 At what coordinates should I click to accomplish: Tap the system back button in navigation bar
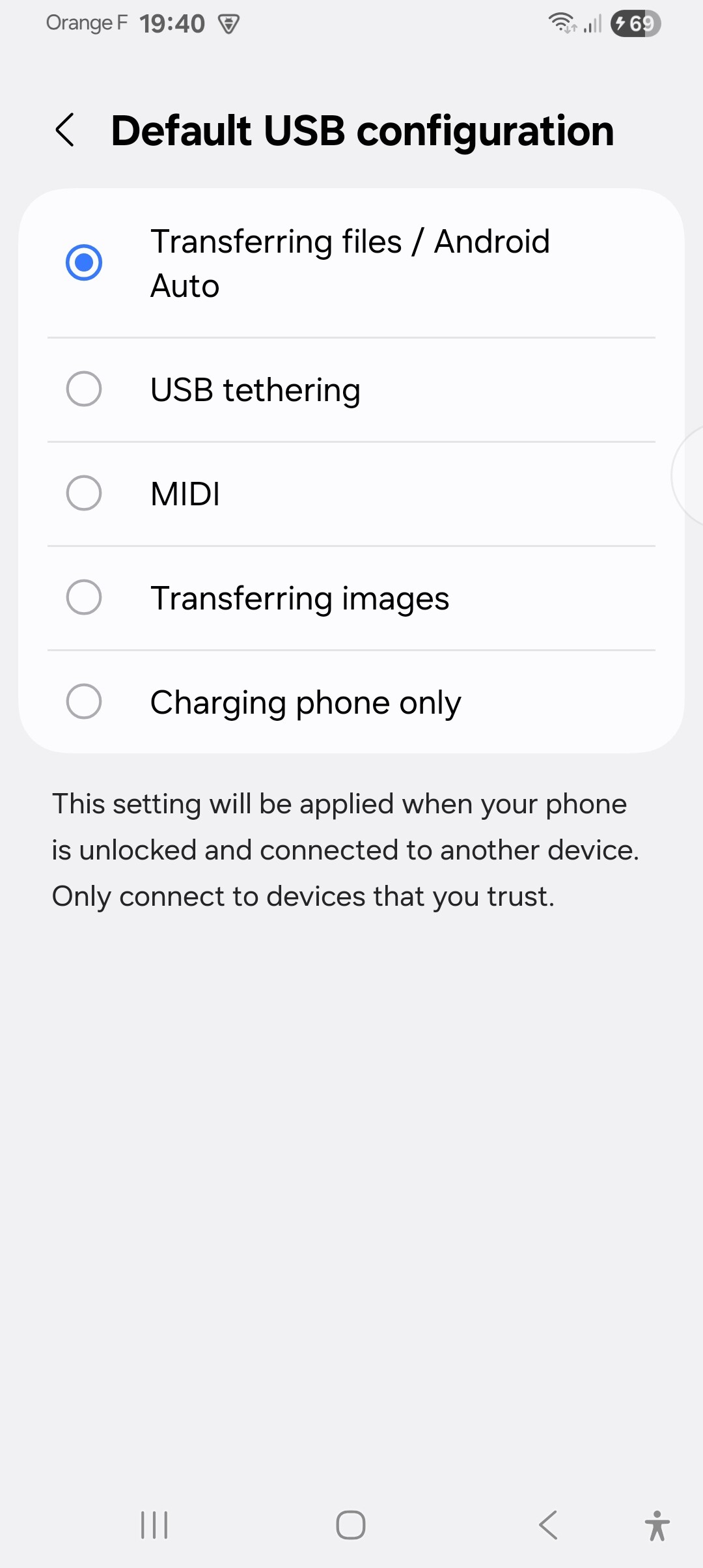(548, 1525)
